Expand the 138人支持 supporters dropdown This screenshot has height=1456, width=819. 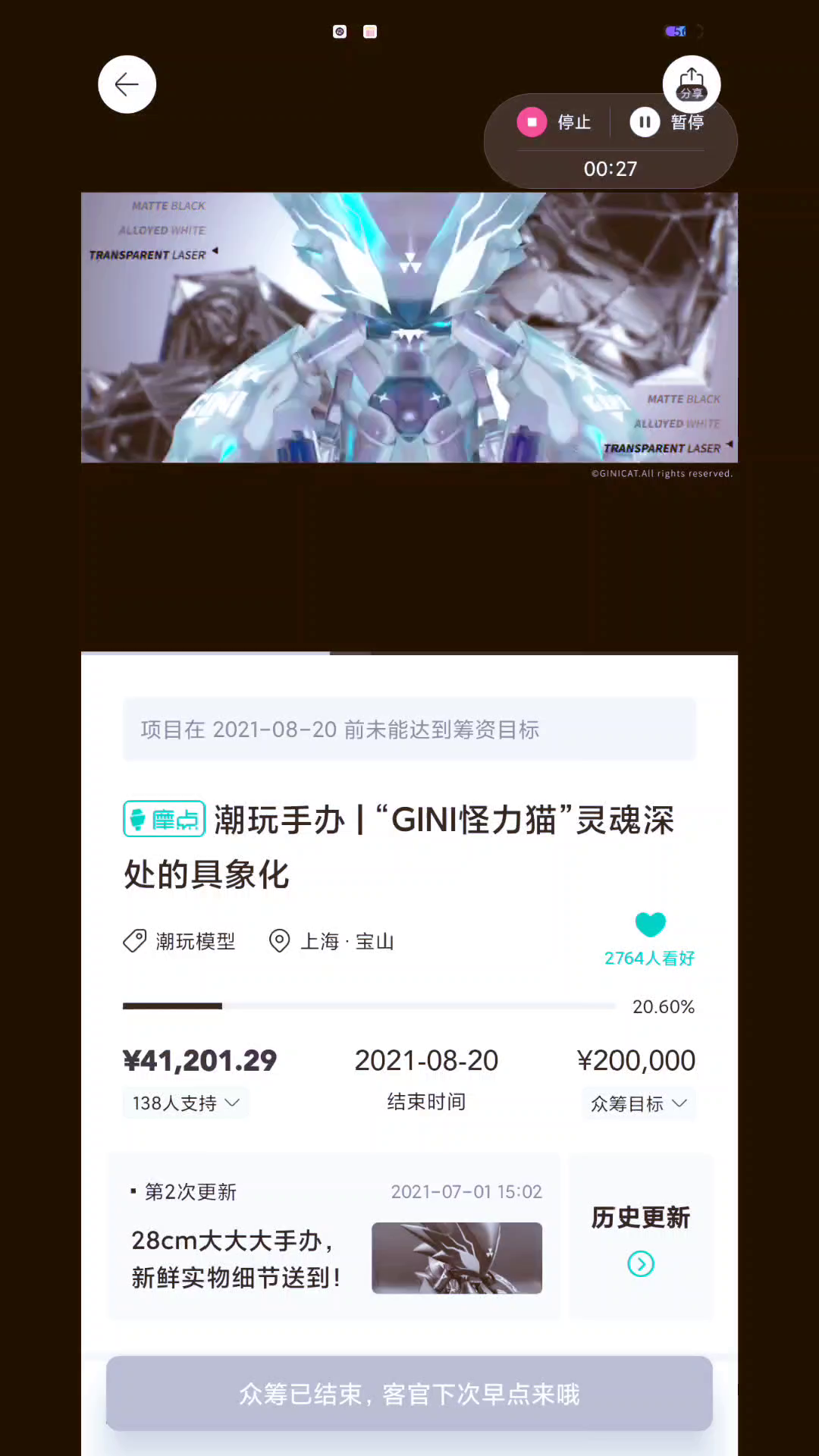click(x=186, y=1103)
